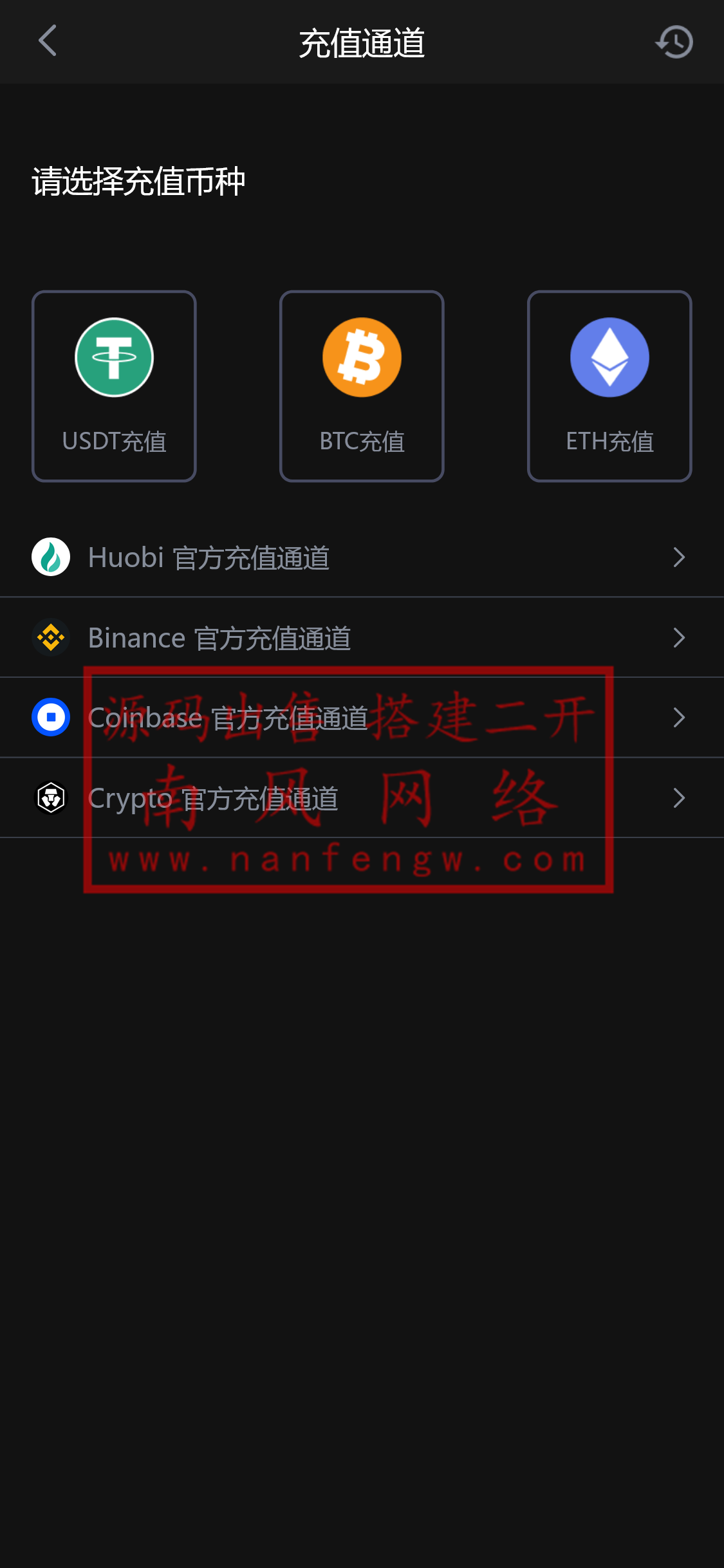Select the ETH充值 card
The width and height of the screenshot is (724, 1568).
(x=609, y=385)
